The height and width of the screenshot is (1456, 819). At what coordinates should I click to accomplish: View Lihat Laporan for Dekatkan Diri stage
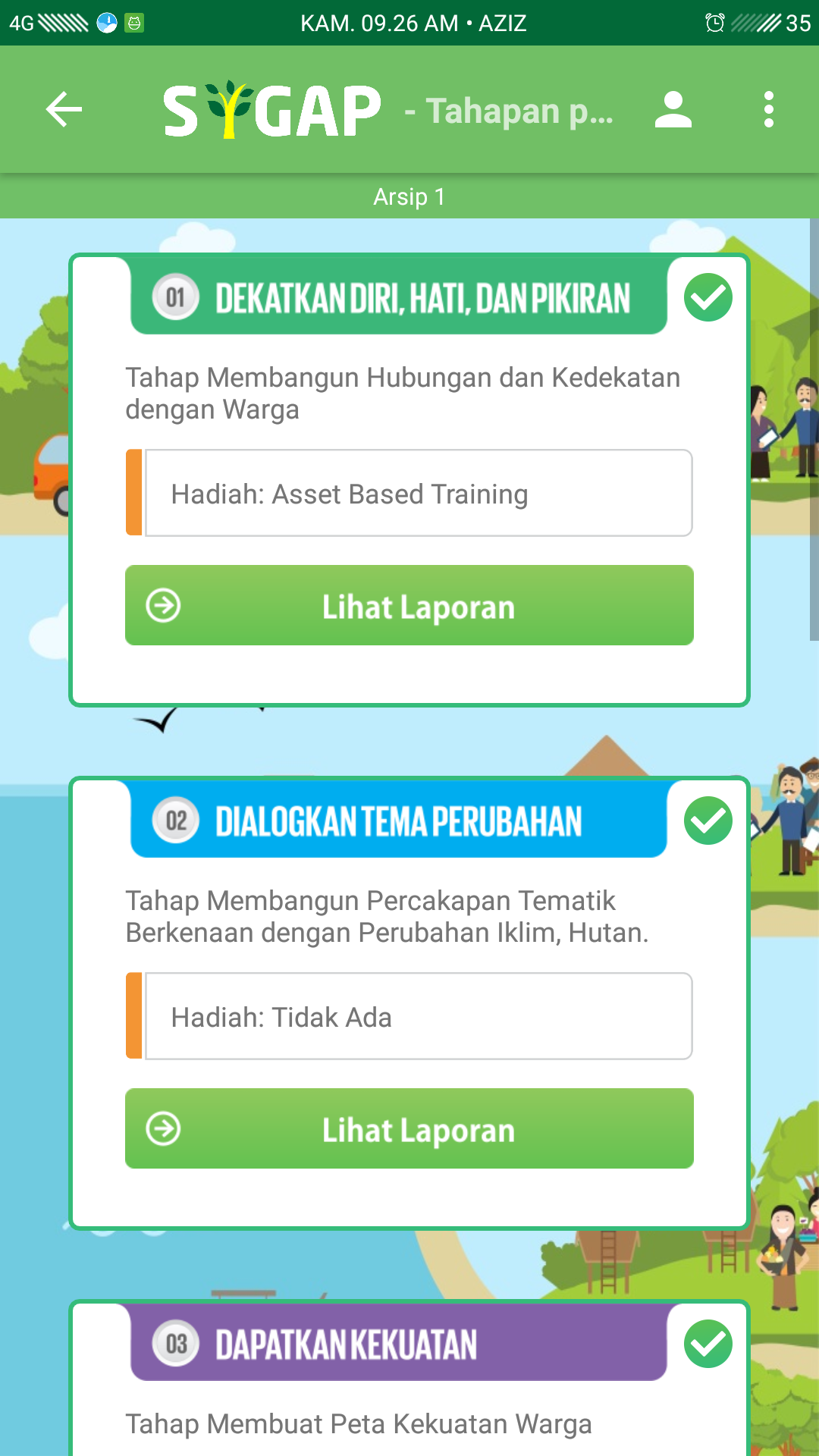409,605
